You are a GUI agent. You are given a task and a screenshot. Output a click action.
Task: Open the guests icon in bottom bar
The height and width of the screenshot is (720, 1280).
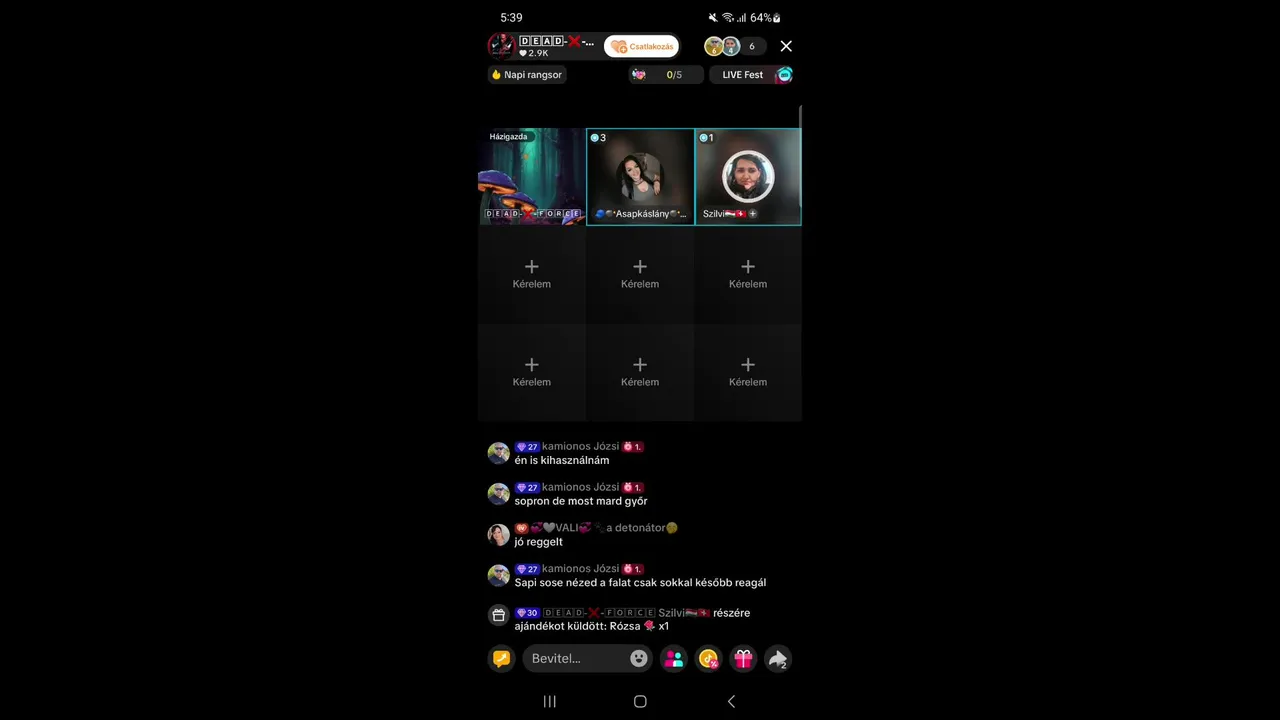(x=674, y=659)
